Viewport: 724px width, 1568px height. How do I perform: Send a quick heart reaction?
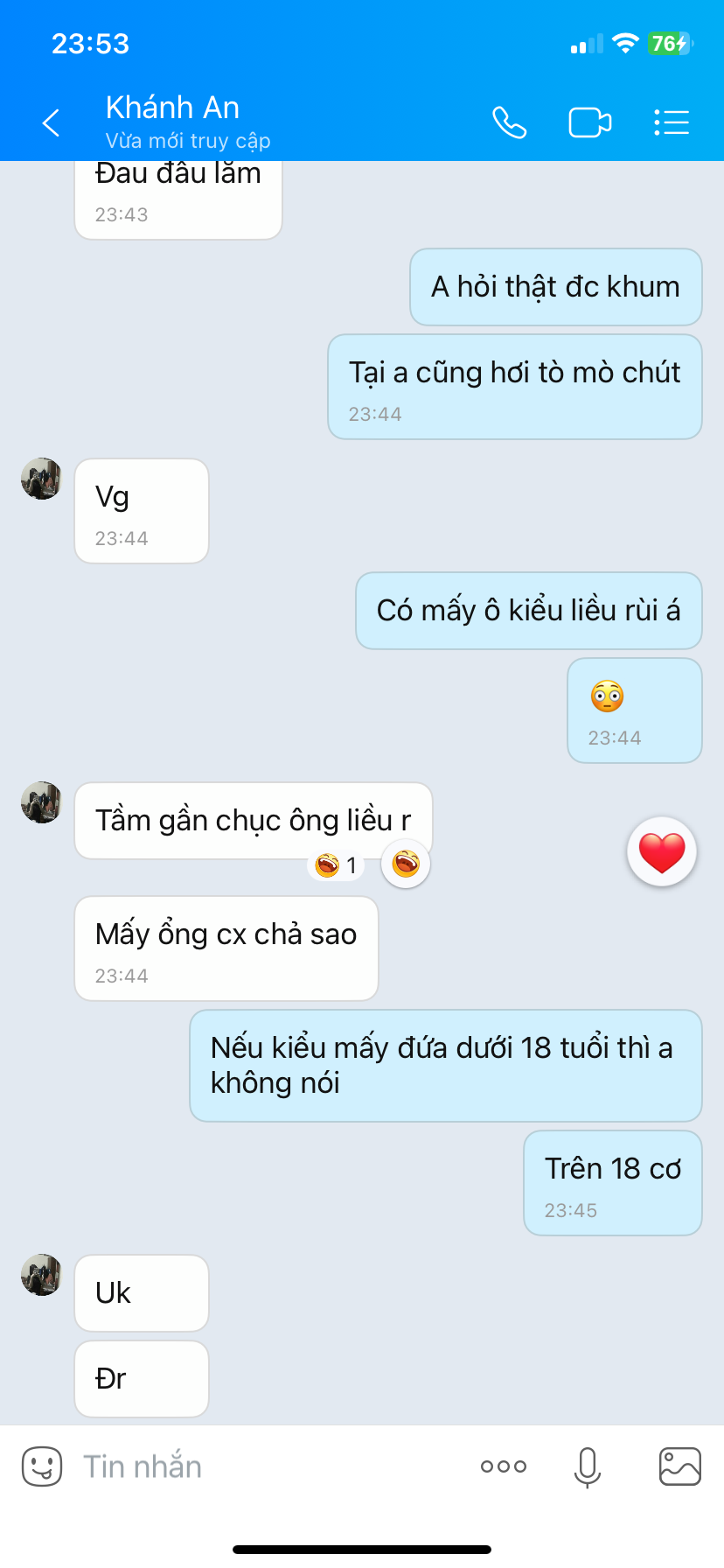click(x=662, y=851)
